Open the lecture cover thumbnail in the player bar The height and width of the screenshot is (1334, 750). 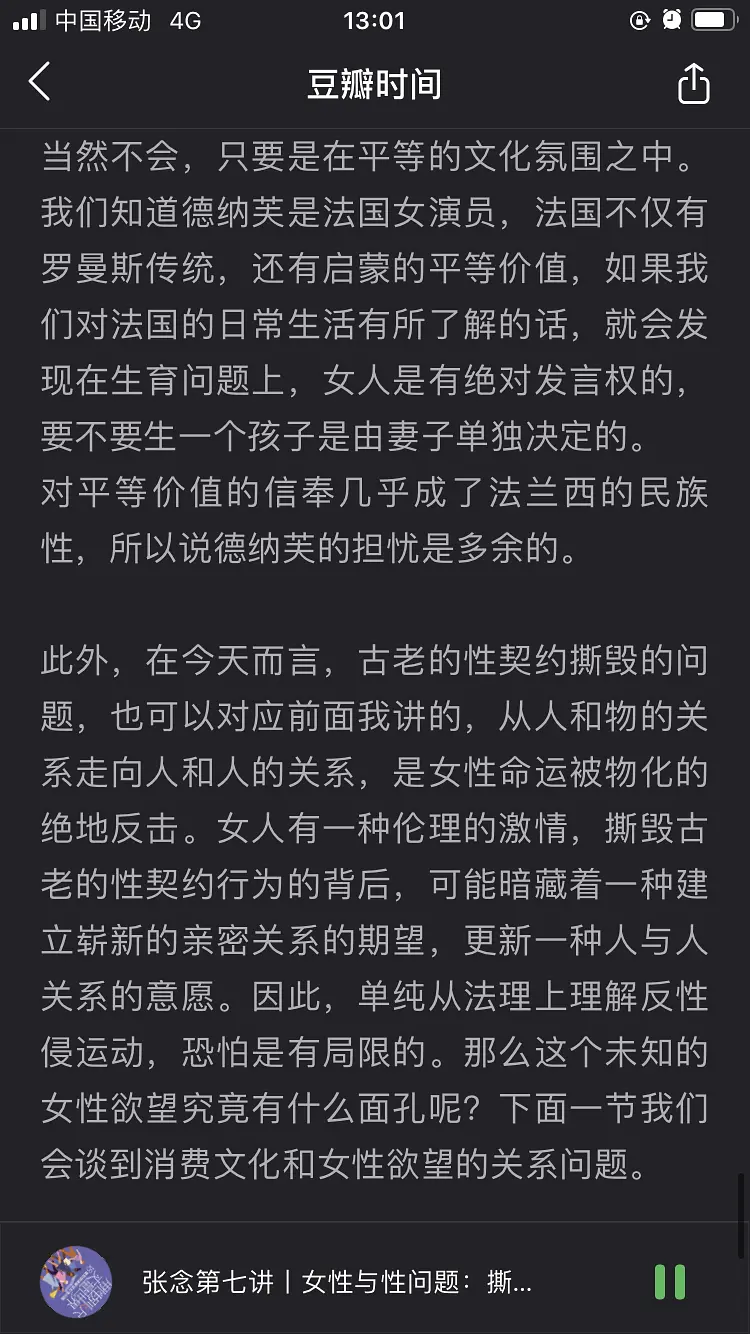point(76,1282)
